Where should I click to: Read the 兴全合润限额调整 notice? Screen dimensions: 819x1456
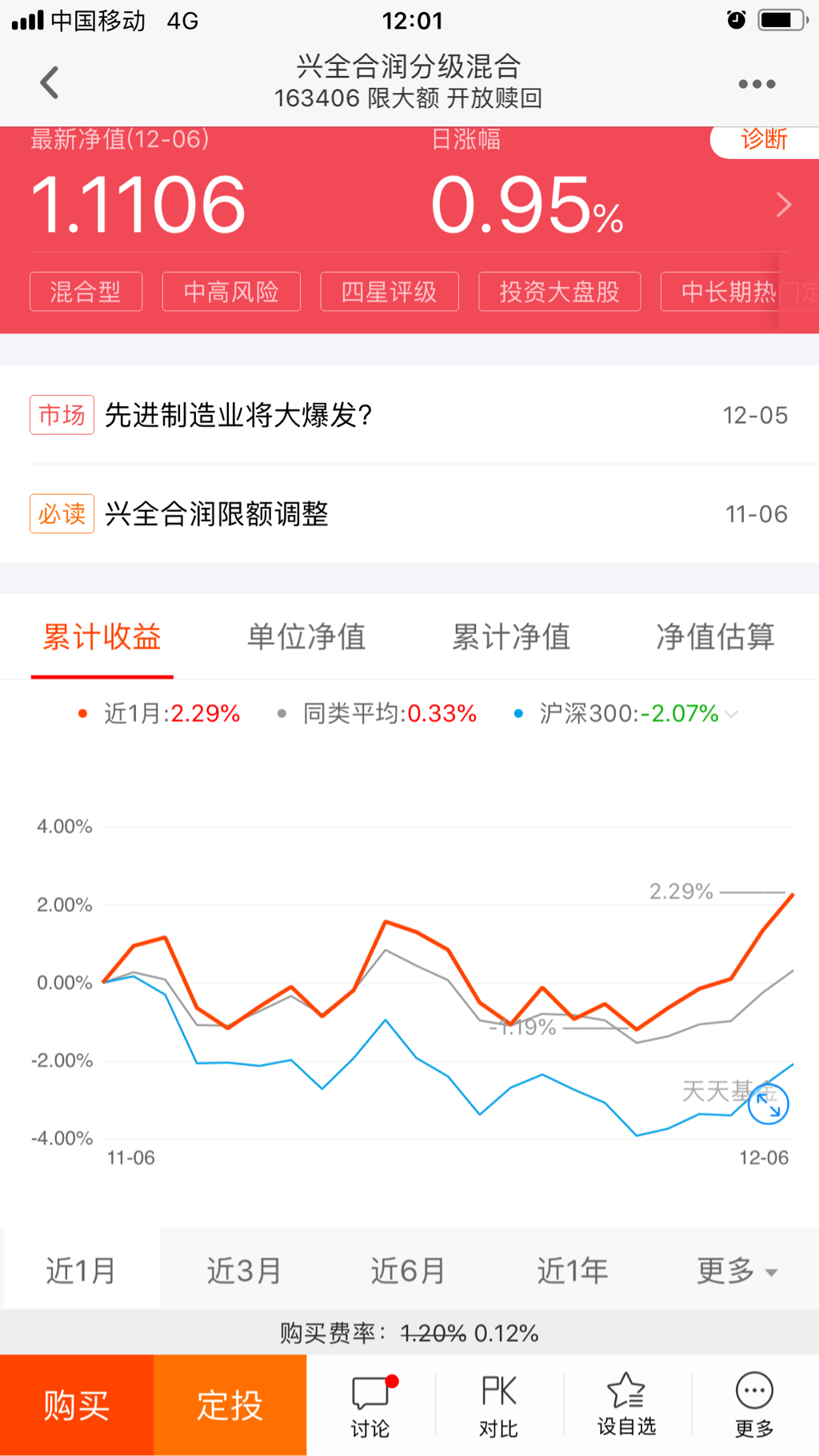point(217,514)
